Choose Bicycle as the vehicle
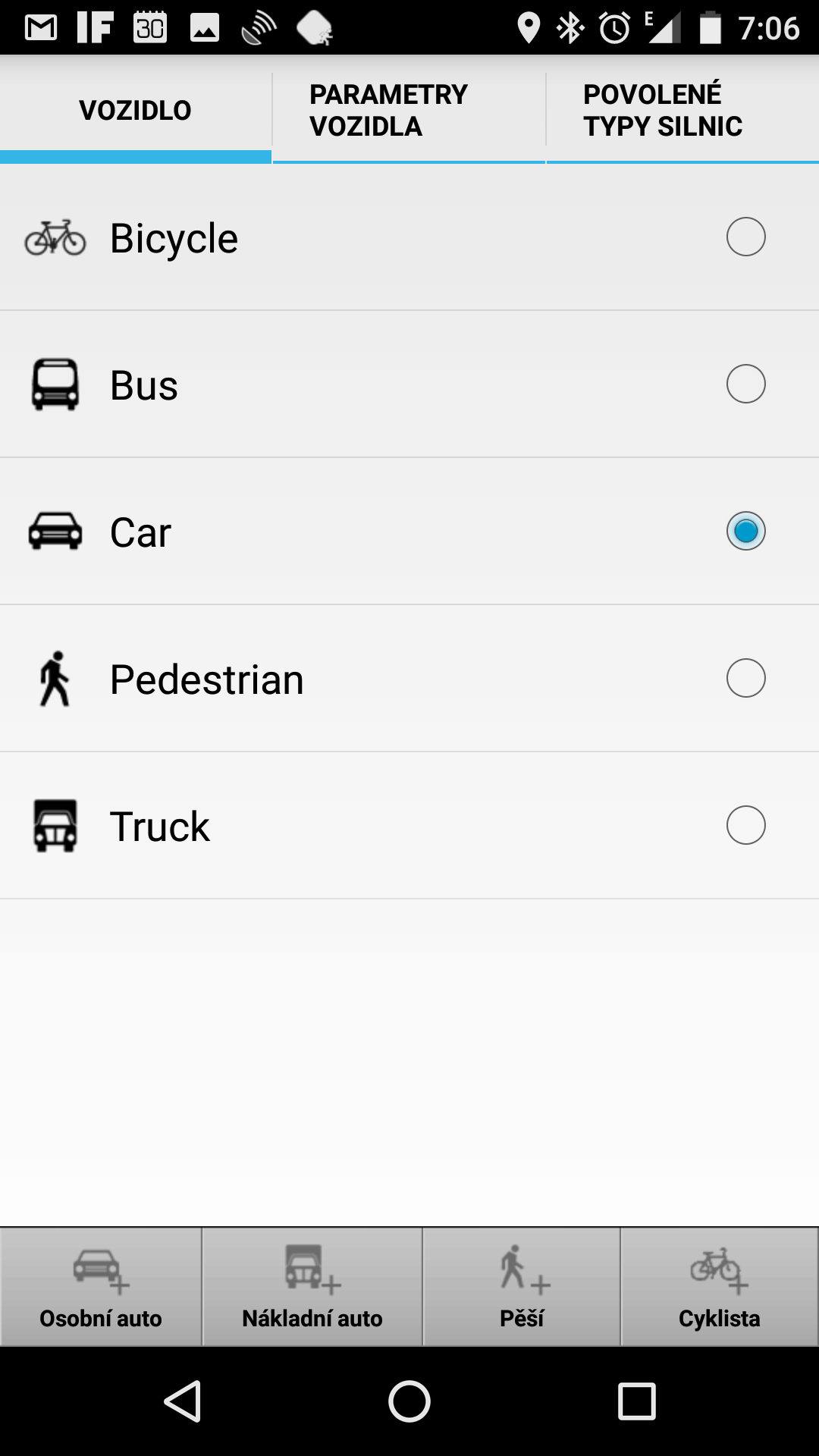This screenshot has width=819, height=1456. coord(409,237)
